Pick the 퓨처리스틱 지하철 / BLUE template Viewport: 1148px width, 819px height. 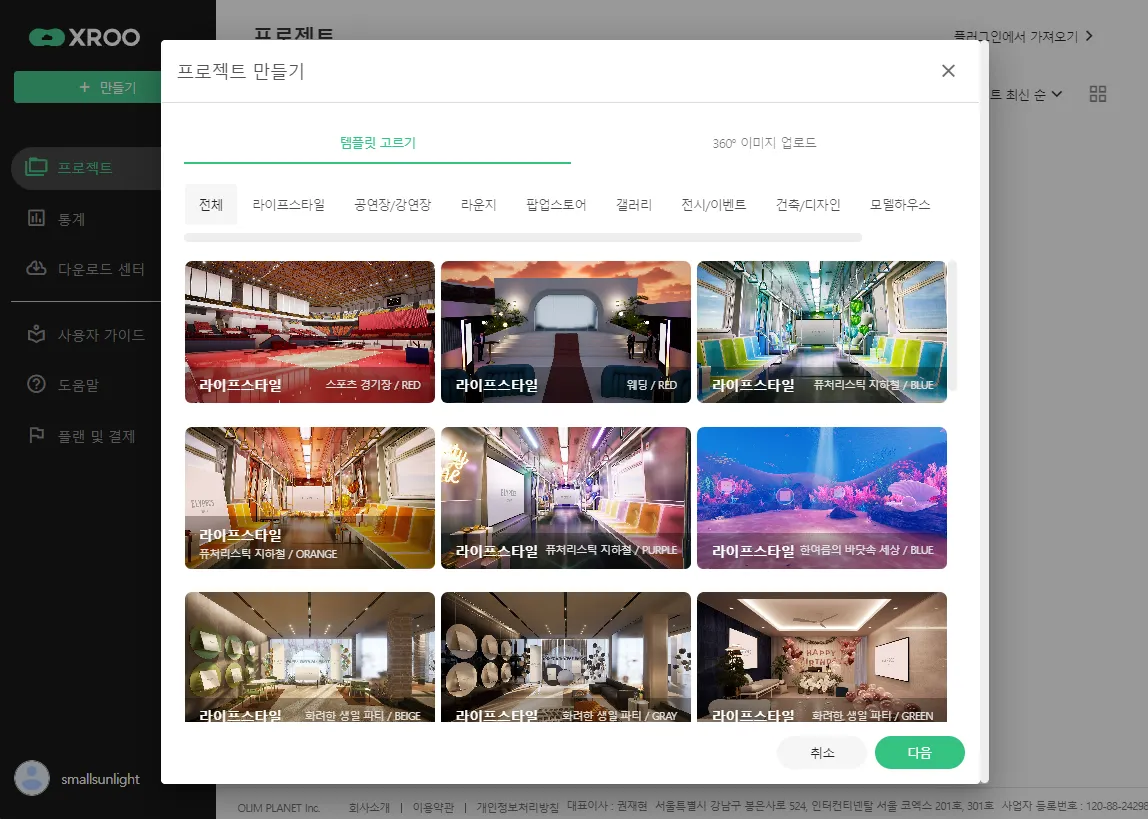[x=822, y=331]
